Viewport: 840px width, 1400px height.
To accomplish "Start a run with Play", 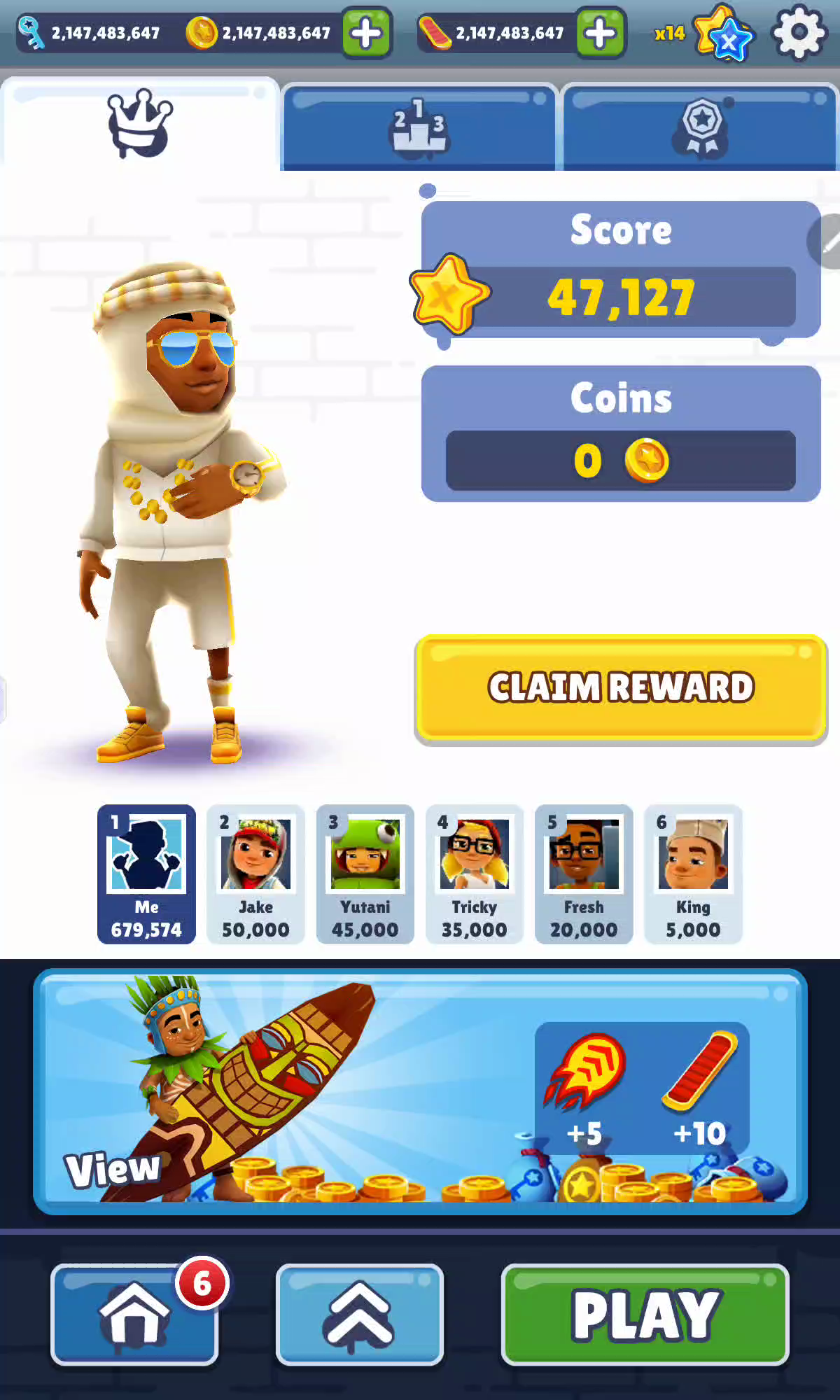I will coord(645,1315).
